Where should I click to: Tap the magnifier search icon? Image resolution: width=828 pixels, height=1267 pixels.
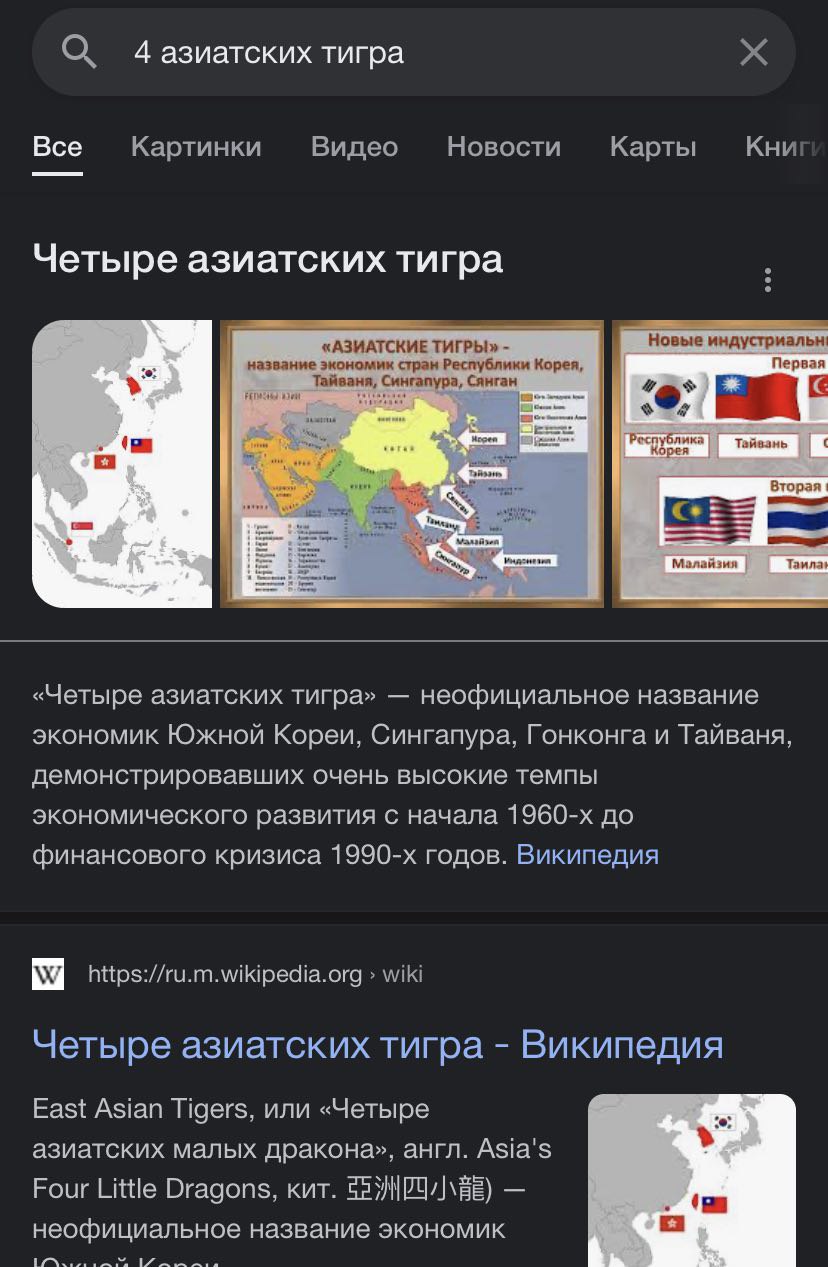coord(79,52)
